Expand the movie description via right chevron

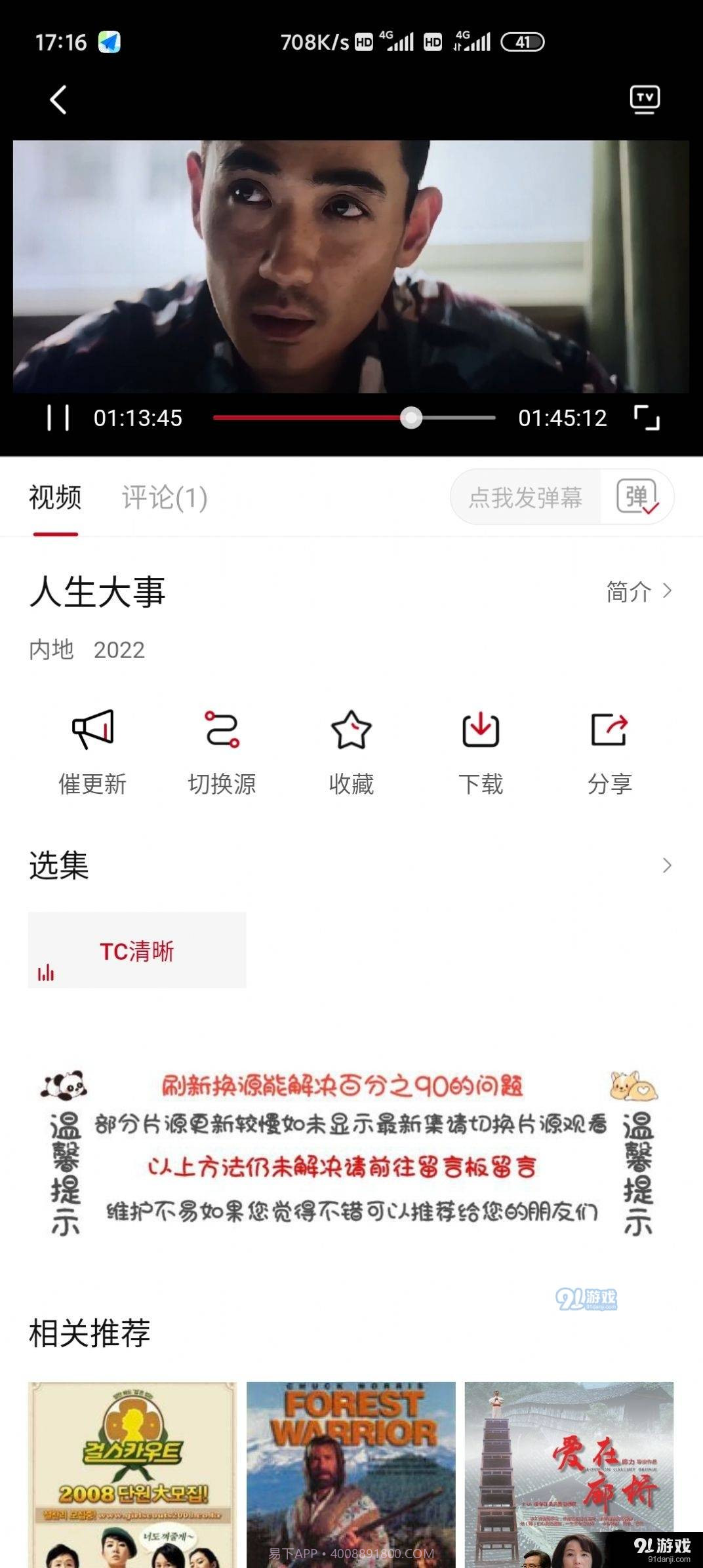[670, 592]
